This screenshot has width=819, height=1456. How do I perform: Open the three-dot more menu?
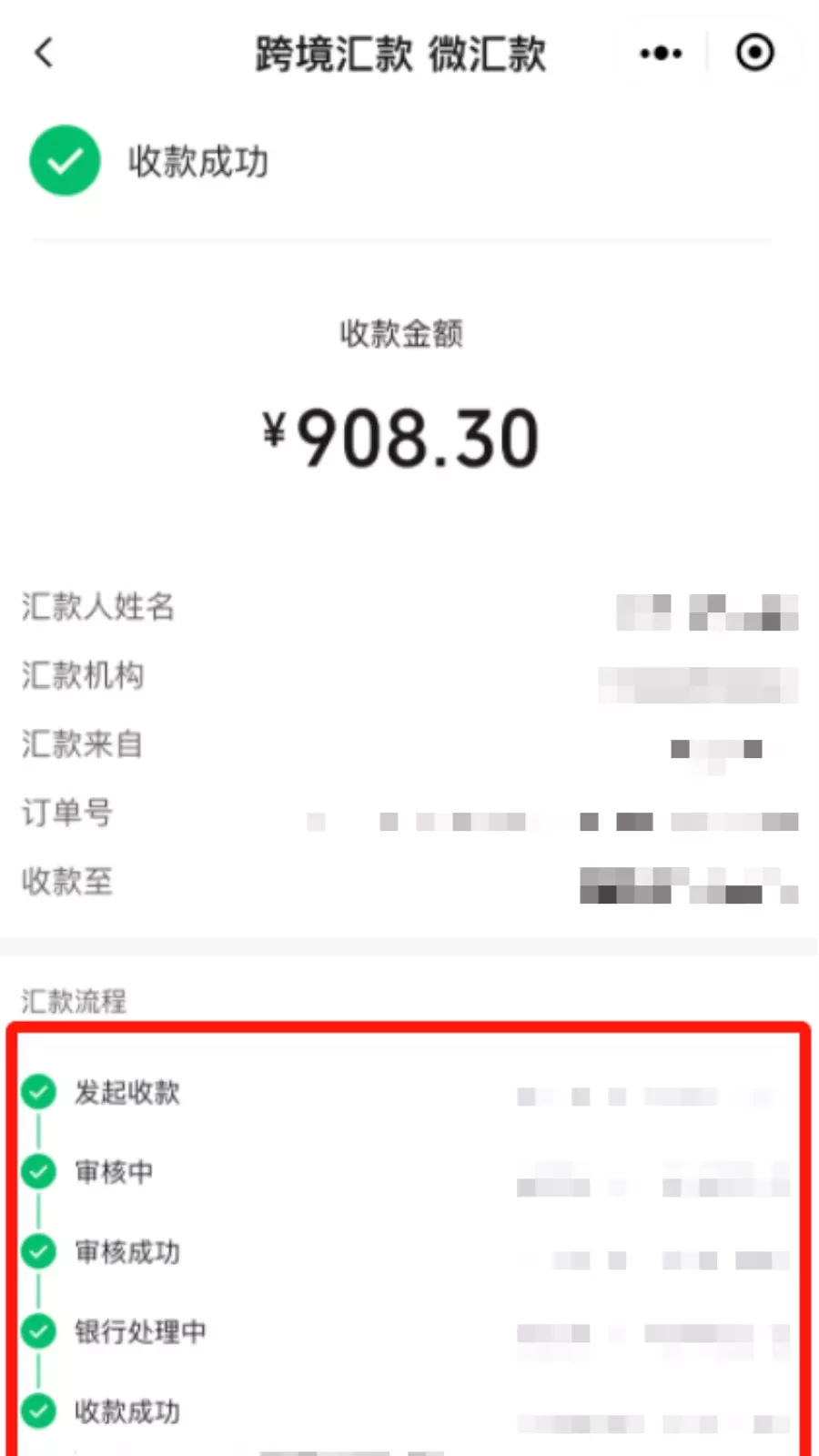point(661,54)
